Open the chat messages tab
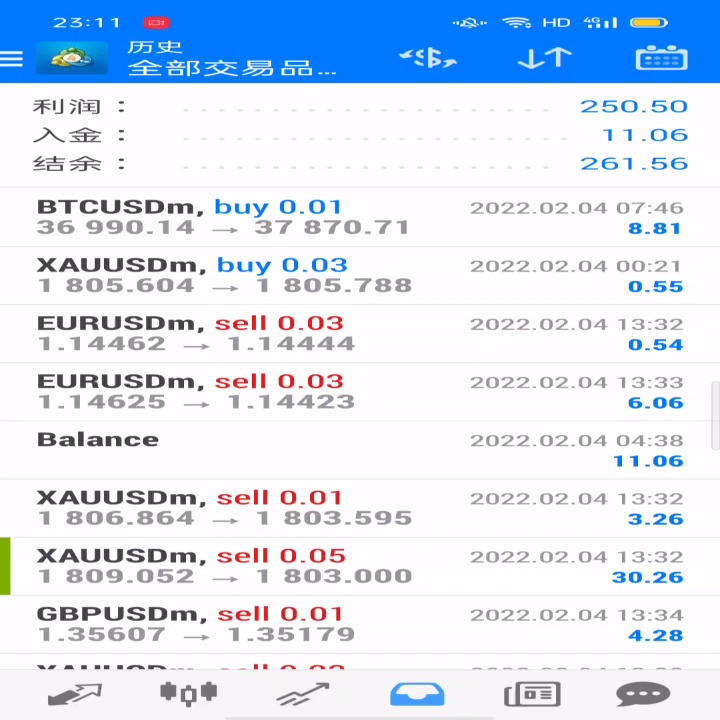 pyautogui.click(x=643, y=693)
